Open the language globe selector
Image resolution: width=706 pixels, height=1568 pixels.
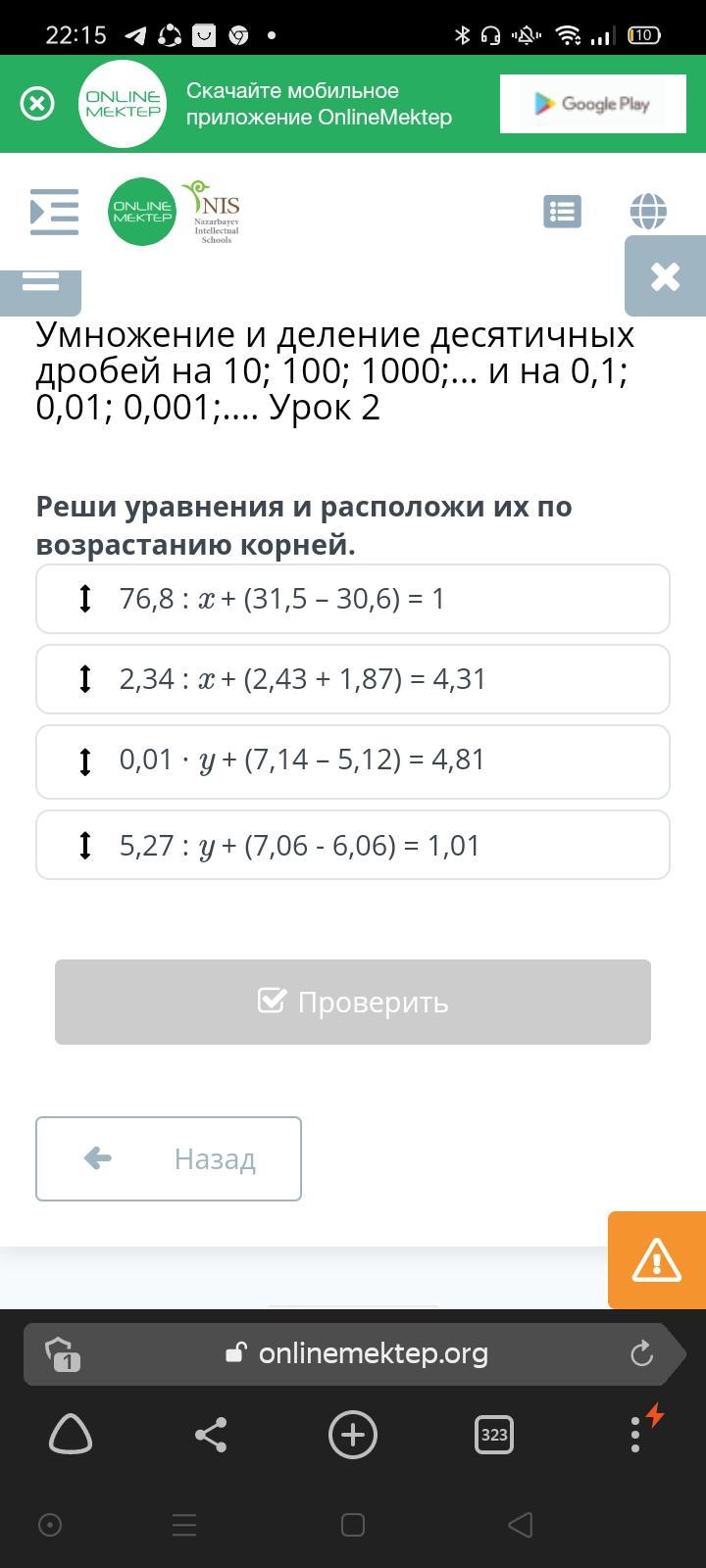pos(648,211)
